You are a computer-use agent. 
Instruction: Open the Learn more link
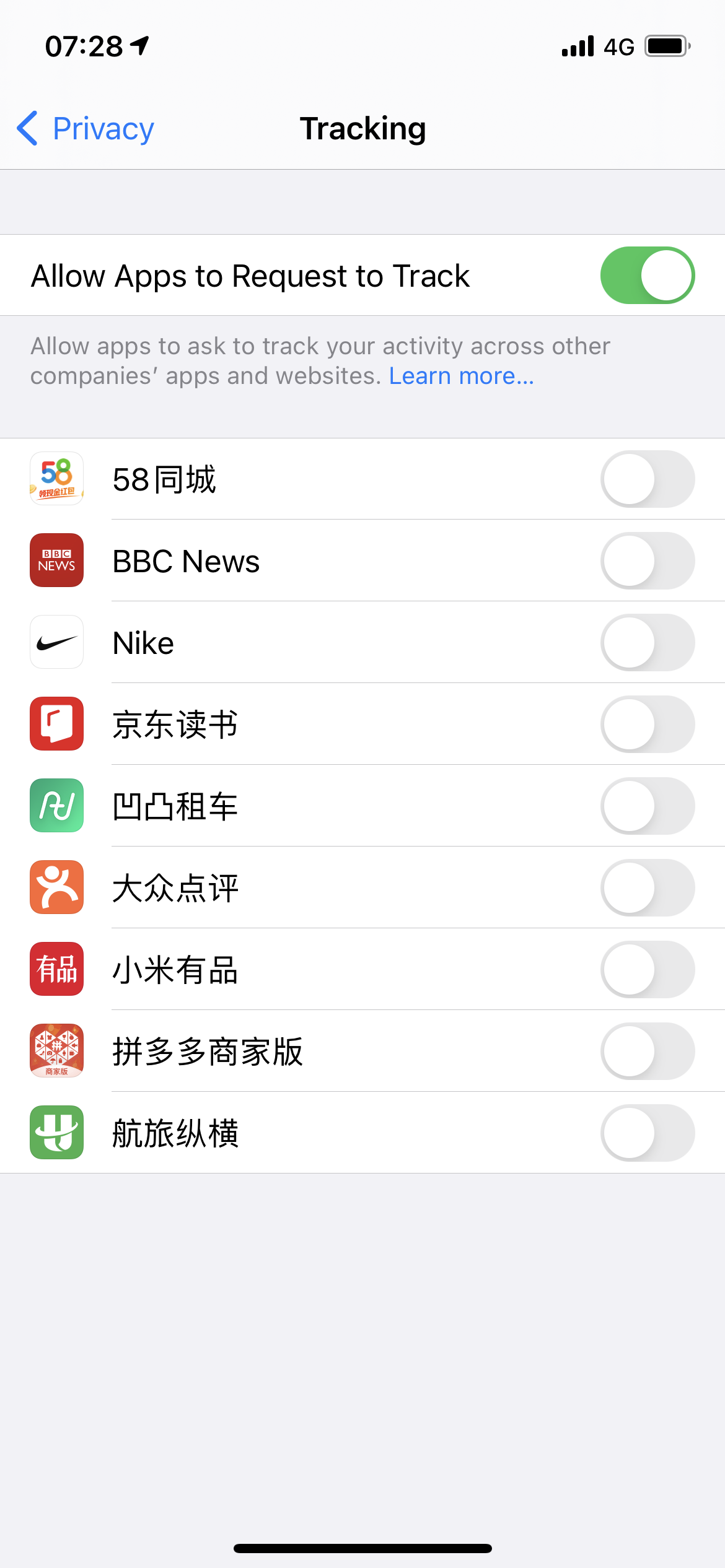click(461, 376)
